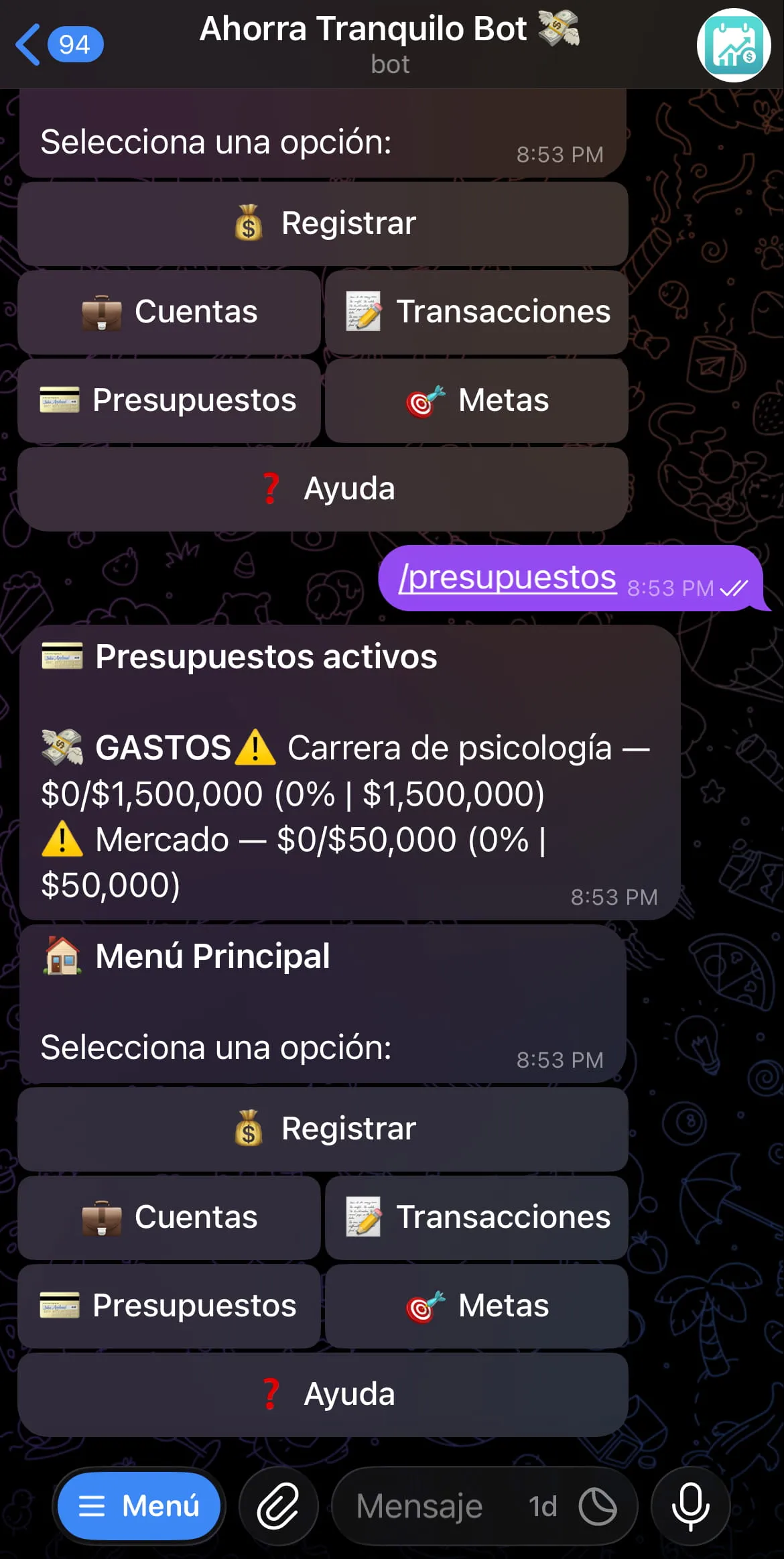
Task: Tap Presupuestos in the lower reply keyboard
Action: (x=169, y=1306)
